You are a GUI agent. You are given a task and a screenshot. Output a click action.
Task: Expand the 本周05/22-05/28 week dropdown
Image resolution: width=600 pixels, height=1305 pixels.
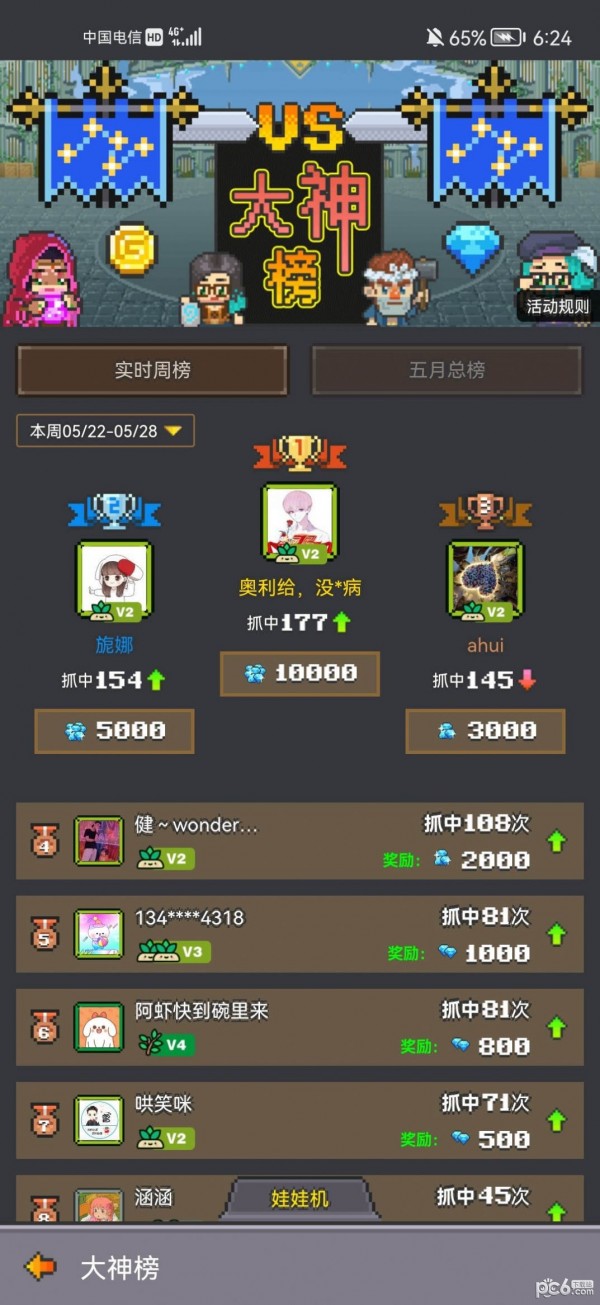[105, 431]
